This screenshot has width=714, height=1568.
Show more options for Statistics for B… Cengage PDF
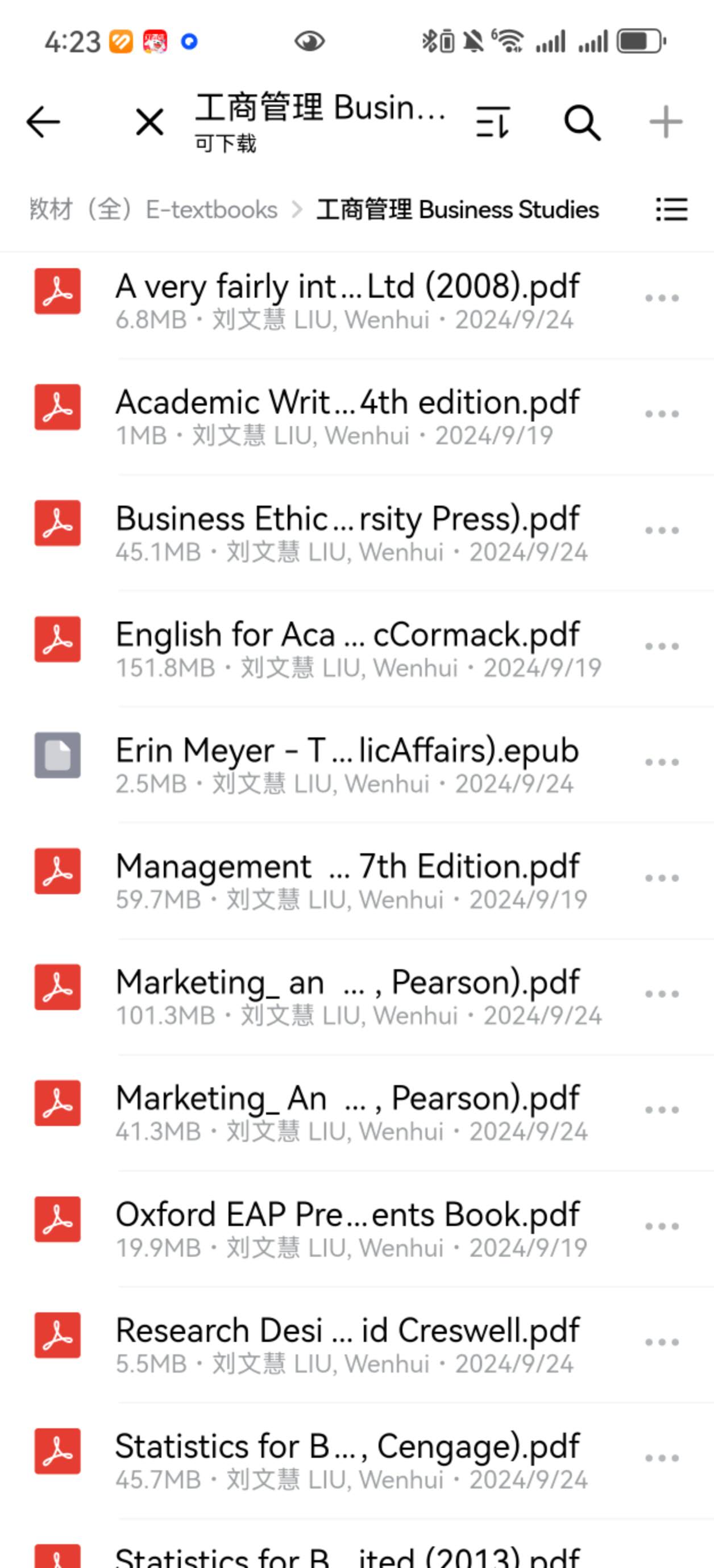click(662, 1458)
